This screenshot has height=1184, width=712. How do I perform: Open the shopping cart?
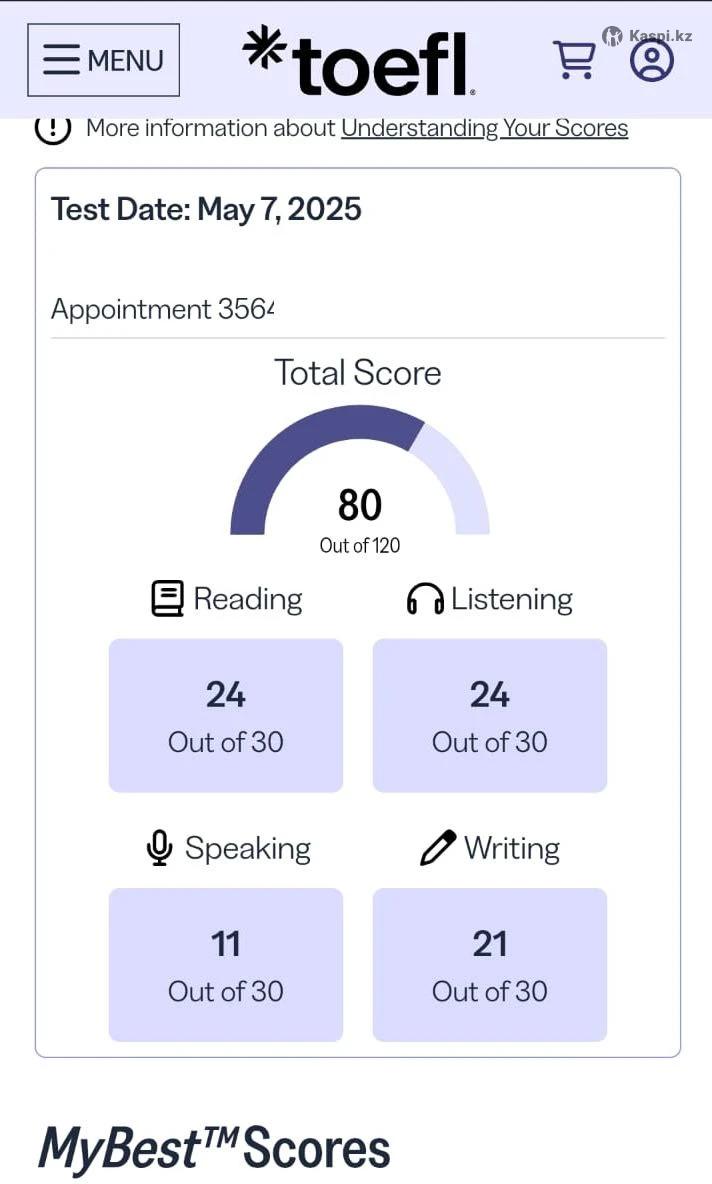574,60
